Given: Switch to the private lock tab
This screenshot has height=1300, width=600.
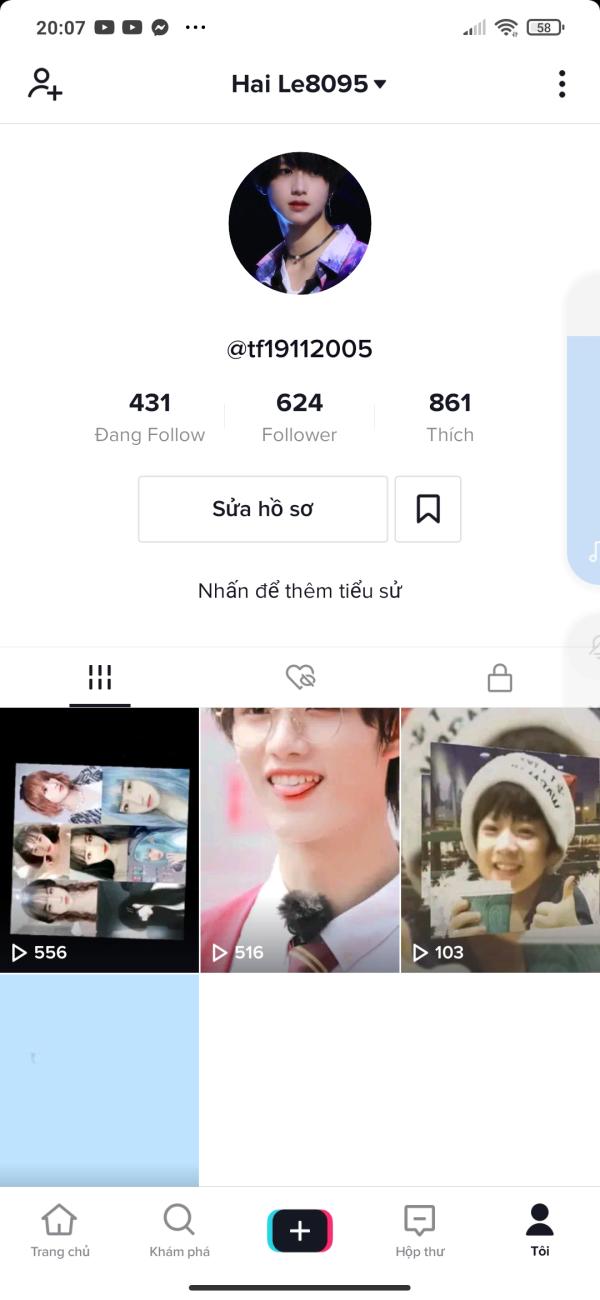Looking at the screenshot, I should 500,679.
